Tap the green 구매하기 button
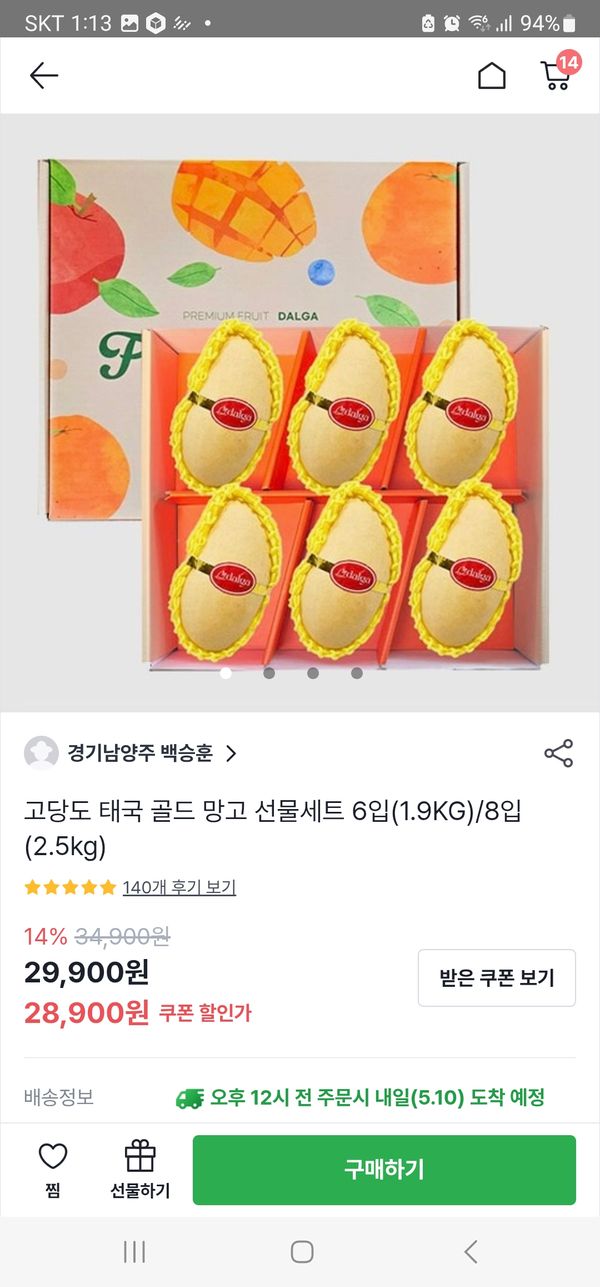The image size is (600, 1287). click(384, 1169)
